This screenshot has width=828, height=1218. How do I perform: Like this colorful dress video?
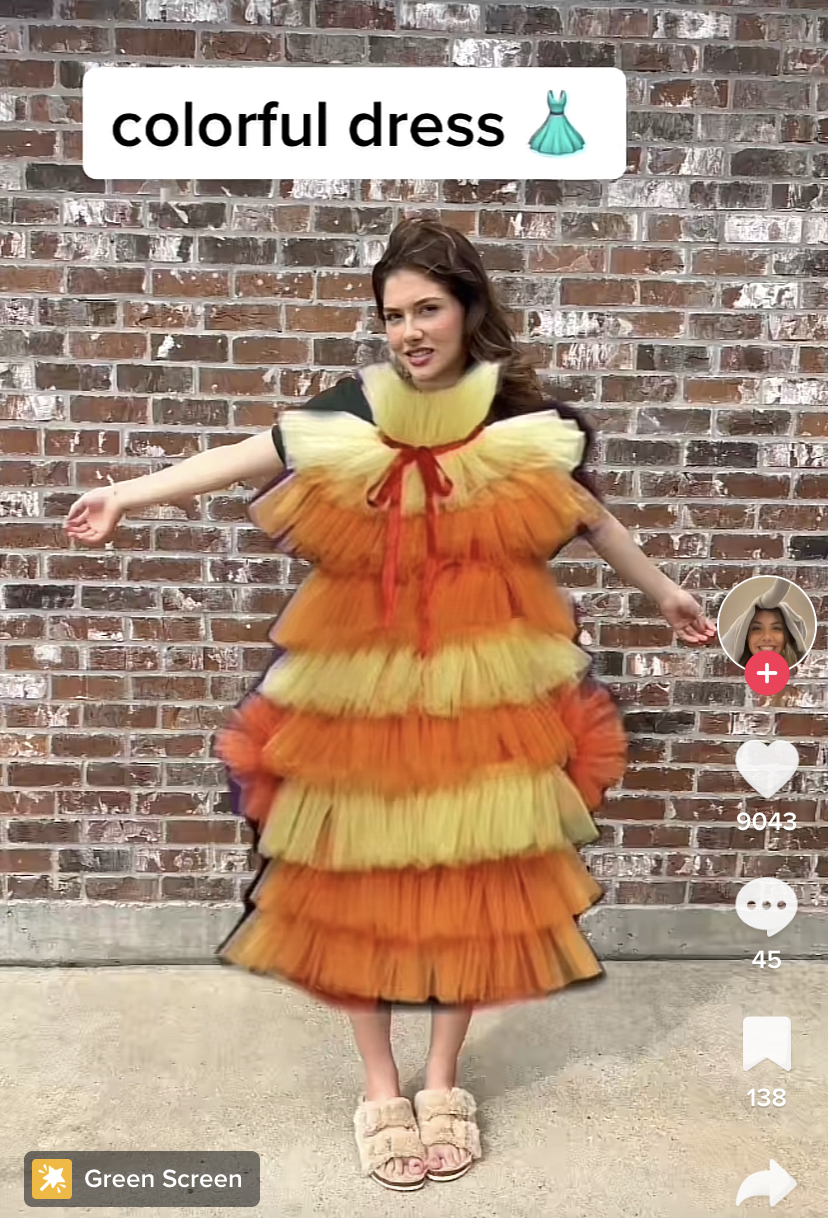(767, 768)
